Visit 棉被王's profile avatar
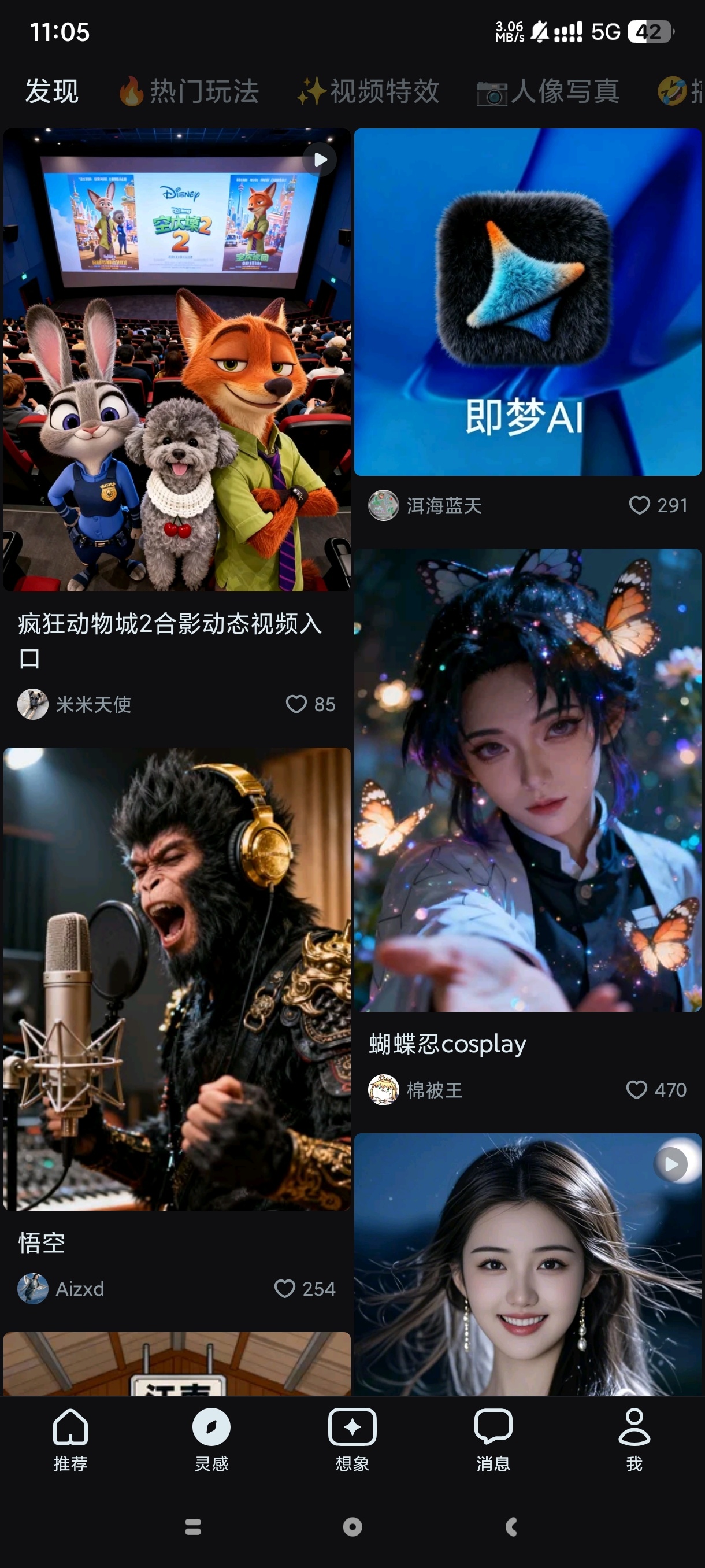 coord(384,1090)
